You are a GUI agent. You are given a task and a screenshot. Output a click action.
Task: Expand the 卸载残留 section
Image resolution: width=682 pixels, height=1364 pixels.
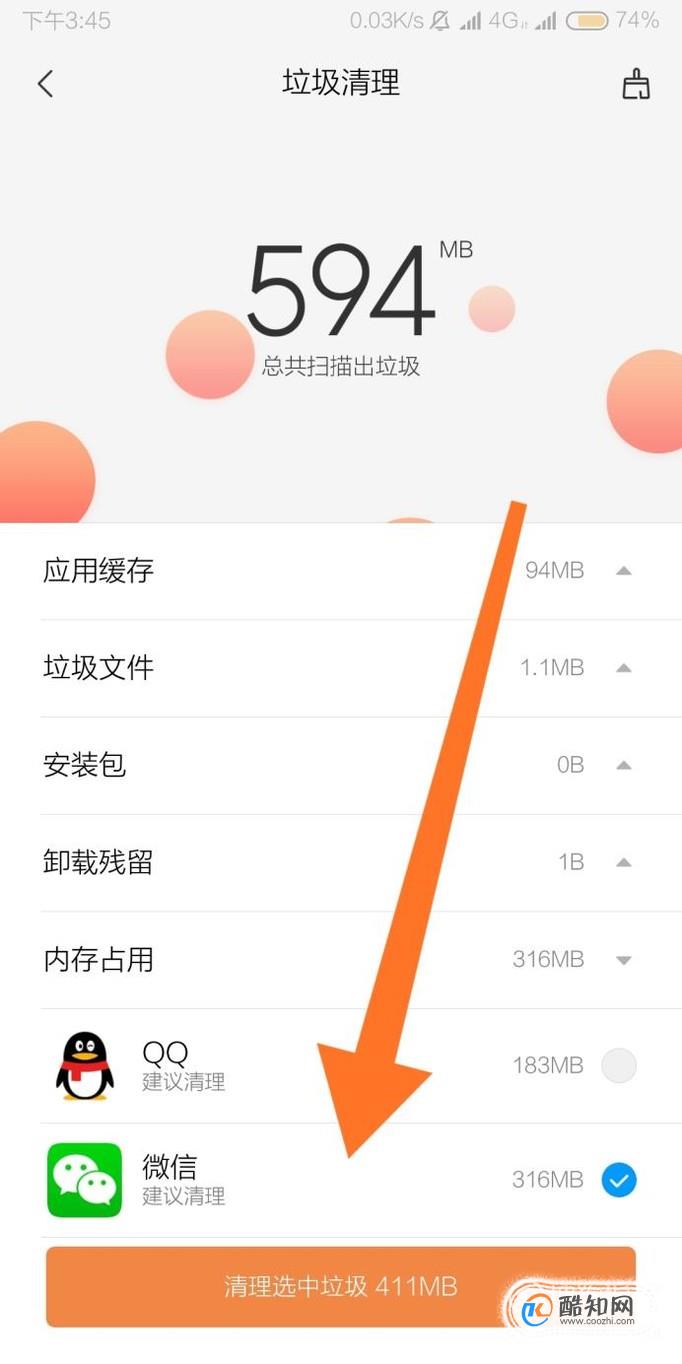tap(340, 862)
